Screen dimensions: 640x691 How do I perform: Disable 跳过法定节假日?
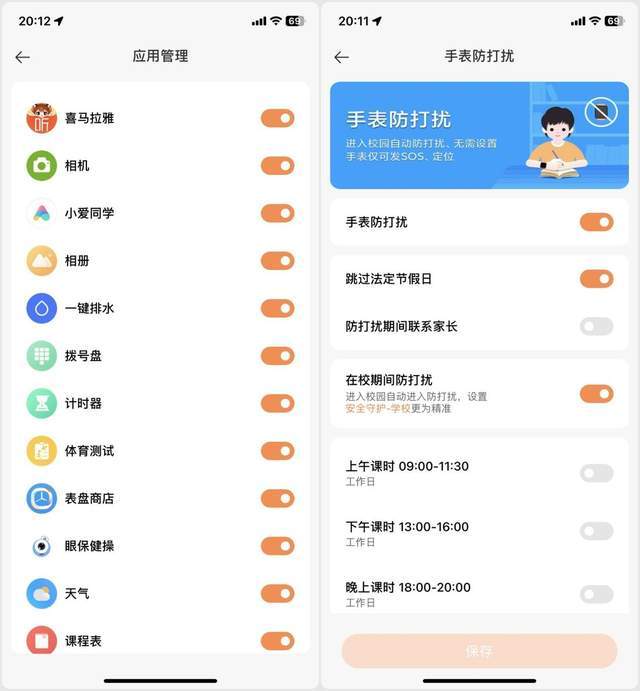[x=597, y=279]
